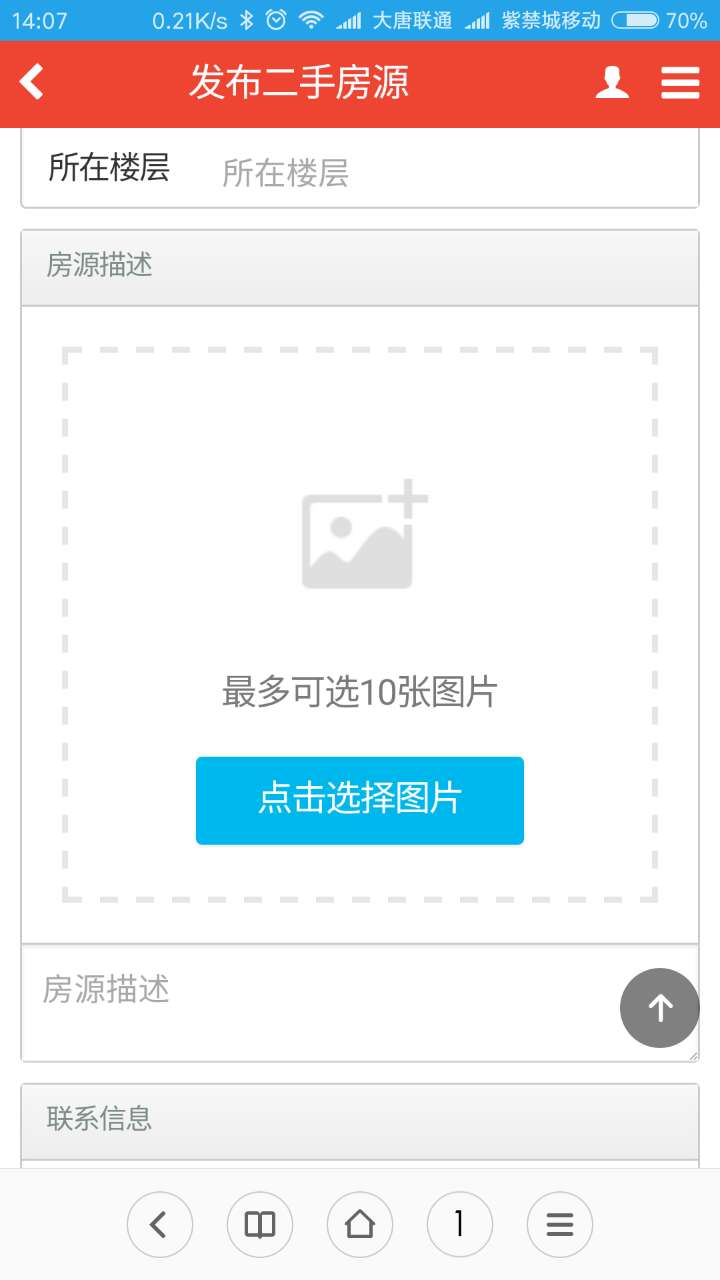Open the browser bookmarks book icon

[260, 1224]
